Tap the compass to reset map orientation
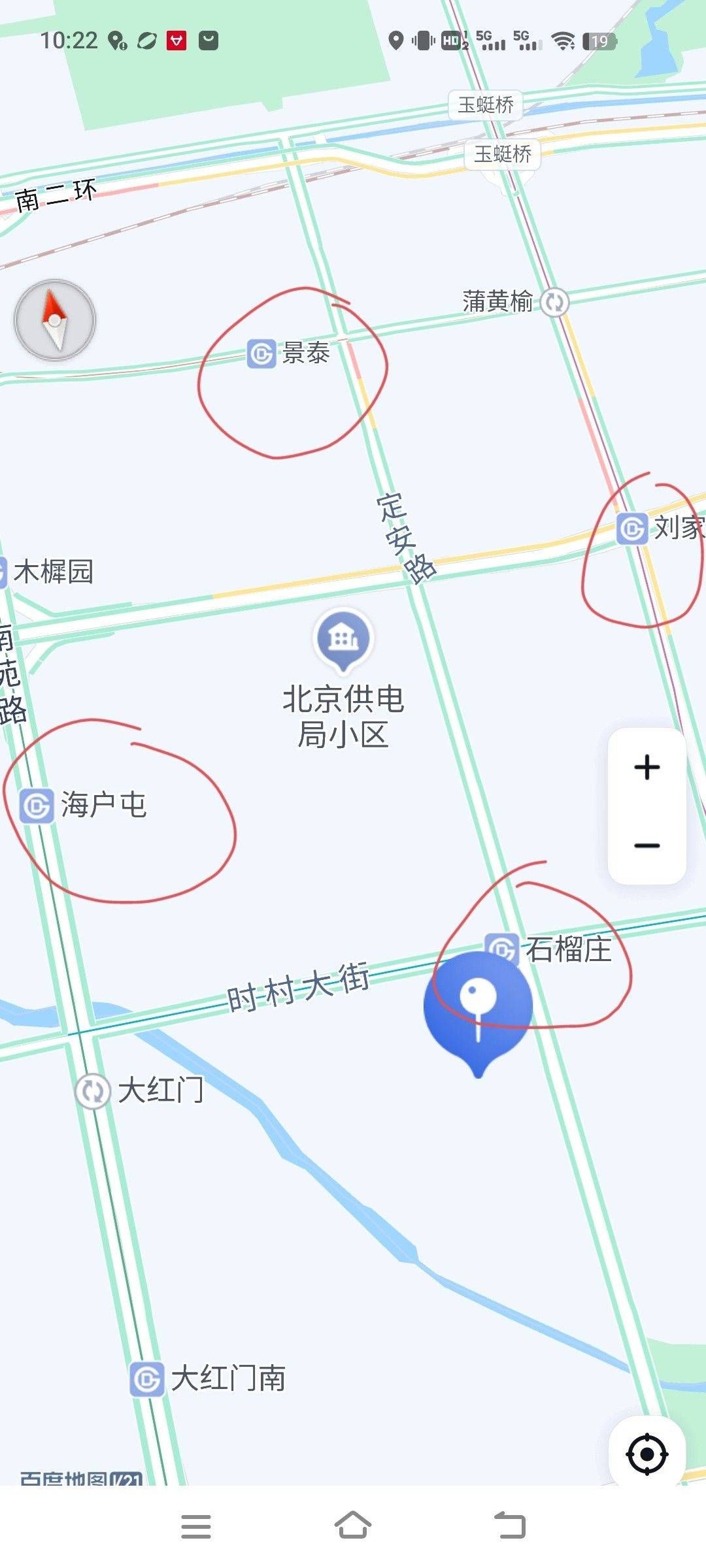 click(x=55, y=320)
